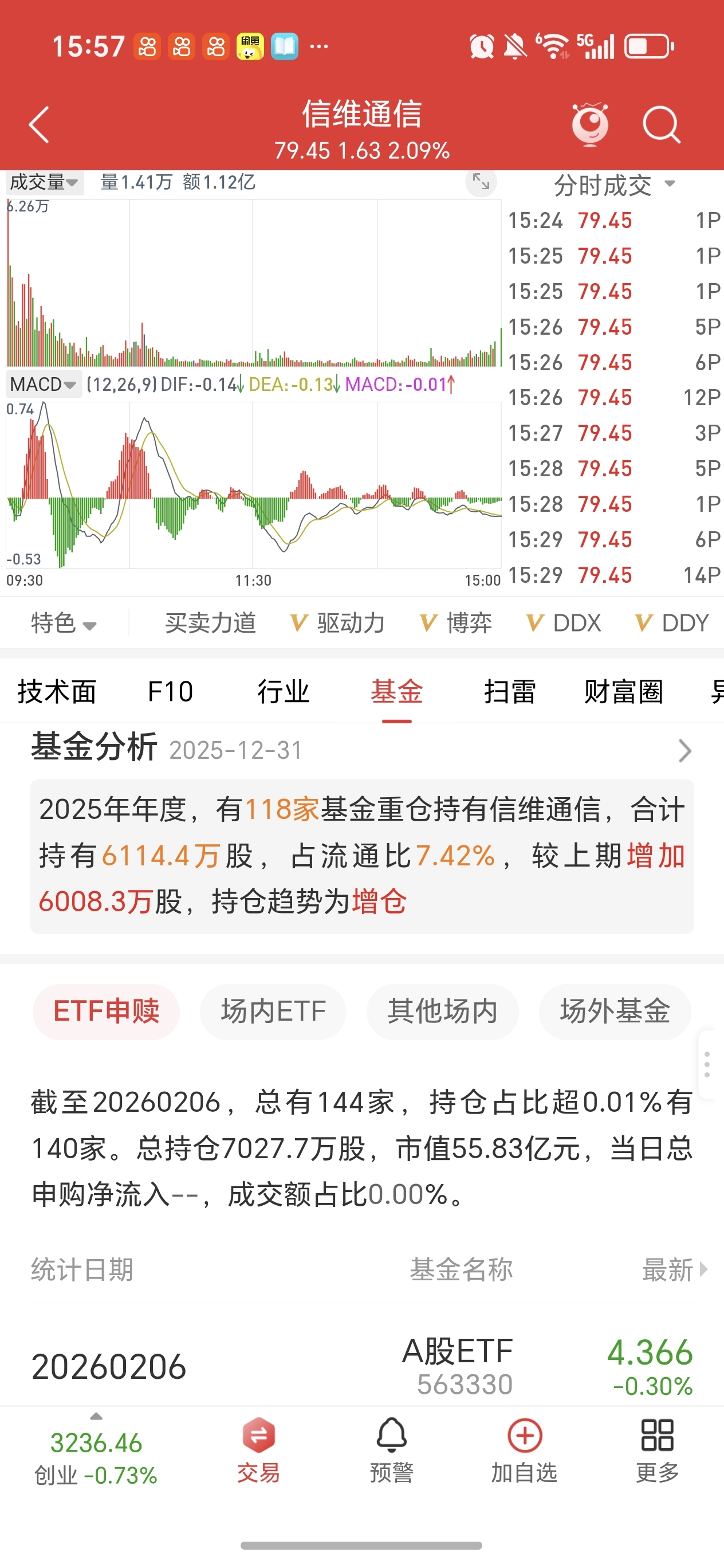724x1568 pixels.
Task: Open the stock search magnifier
Action: click(661, 126)
